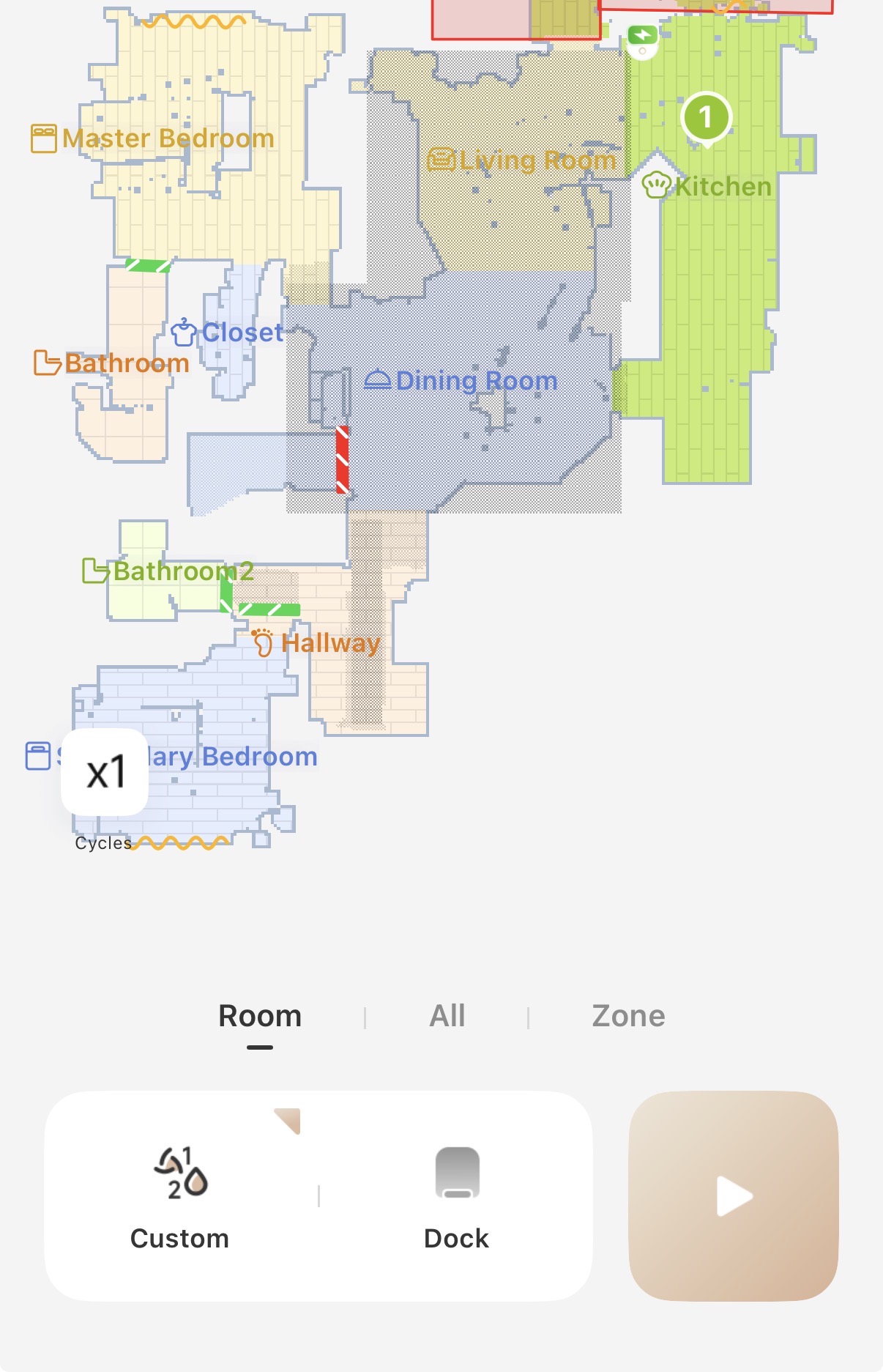This screenshot has height=1372, width=883.
Task: Choose Bathroom2 on the map
Action: pos(182,571)
